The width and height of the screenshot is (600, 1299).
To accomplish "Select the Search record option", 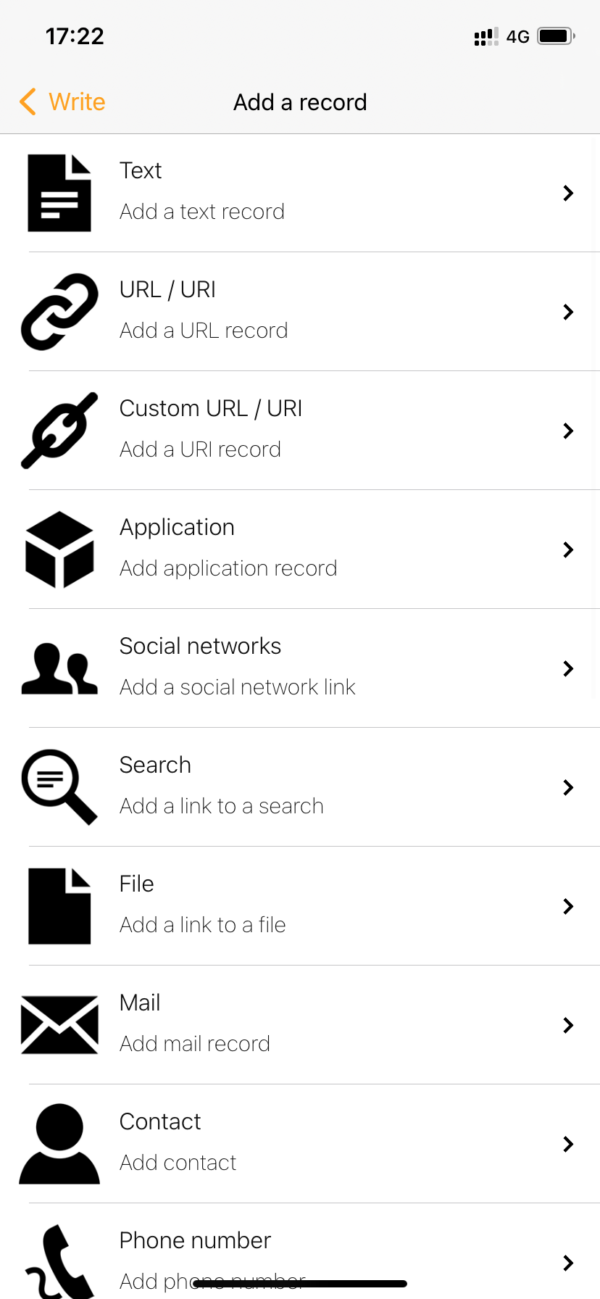I will point(300,787).
